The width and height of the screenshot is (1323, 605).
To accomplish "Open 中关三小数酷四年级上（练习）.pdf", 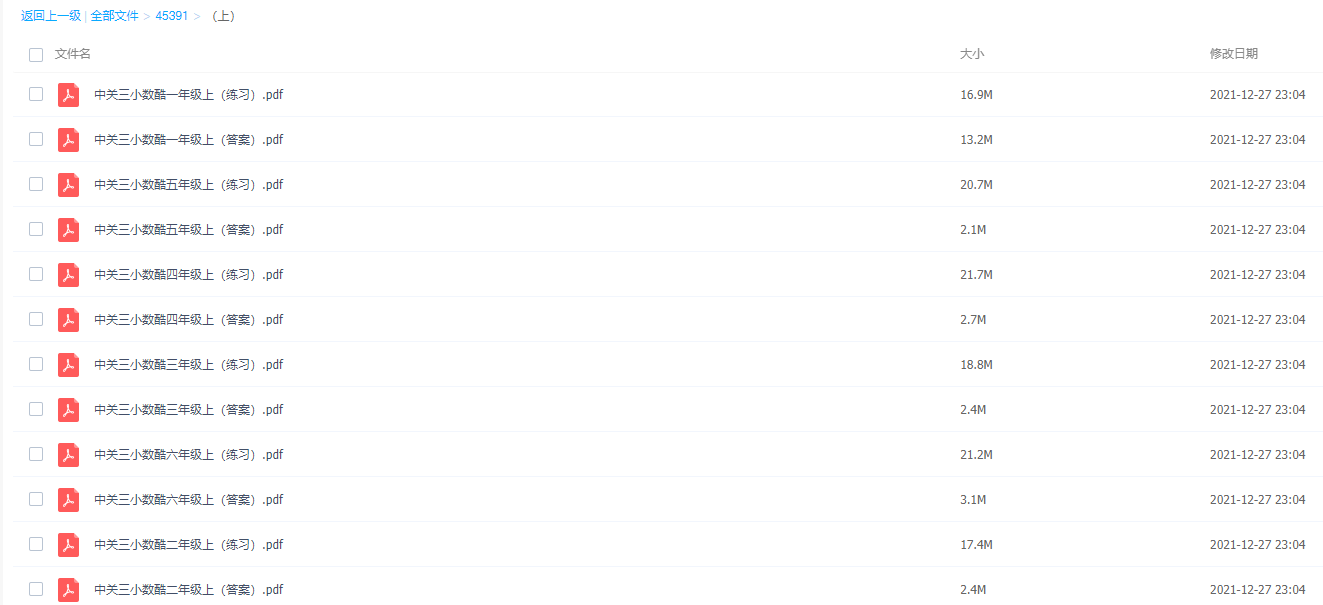I will (188, 275).
